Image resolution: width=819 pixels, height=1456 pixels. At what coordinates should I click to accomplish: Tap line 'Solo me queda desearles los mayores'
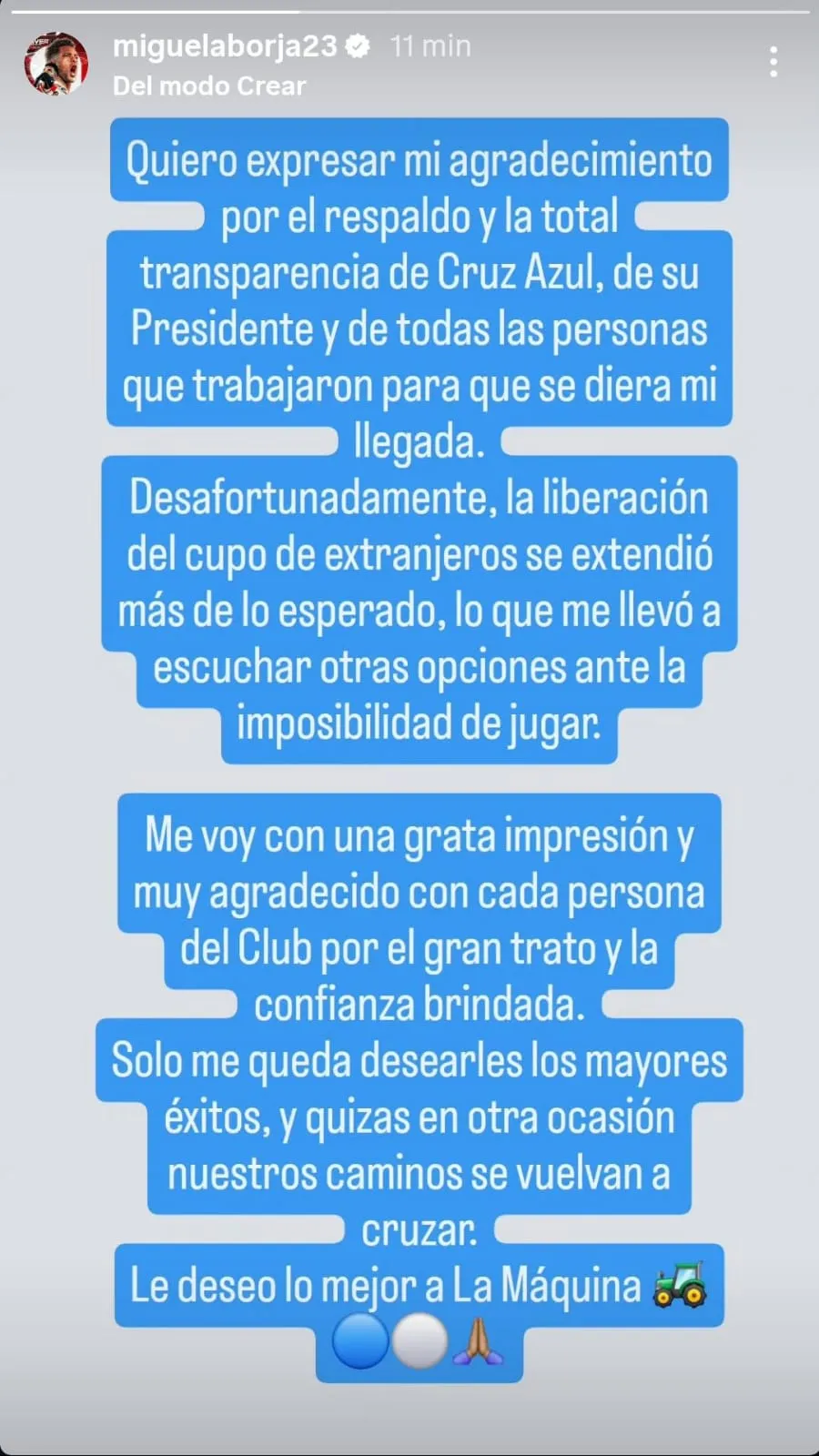pyautogui.click(x=419, y=1060)
